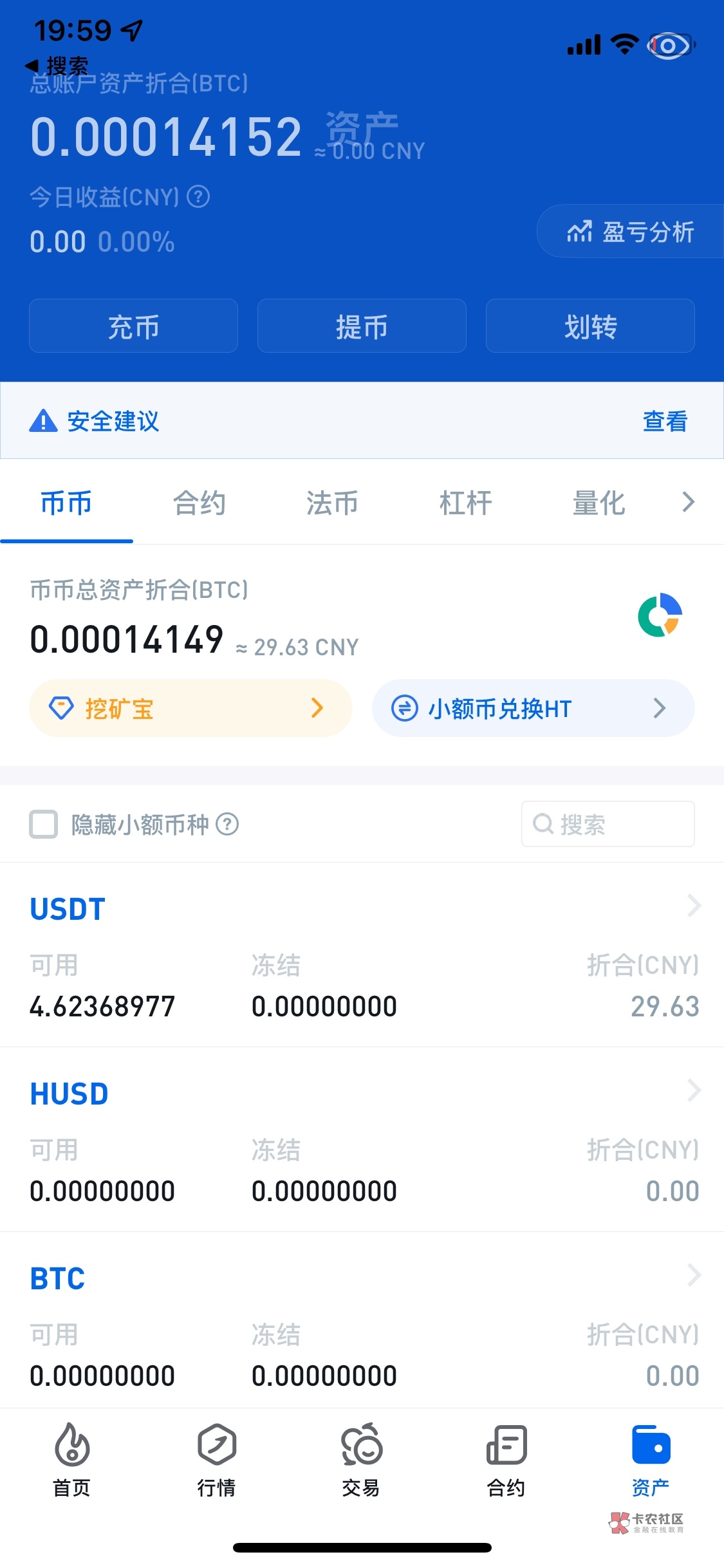Tap the 提币 withdraw button
The width and height of the screenshot is (724, 1568).
point(362,326)
